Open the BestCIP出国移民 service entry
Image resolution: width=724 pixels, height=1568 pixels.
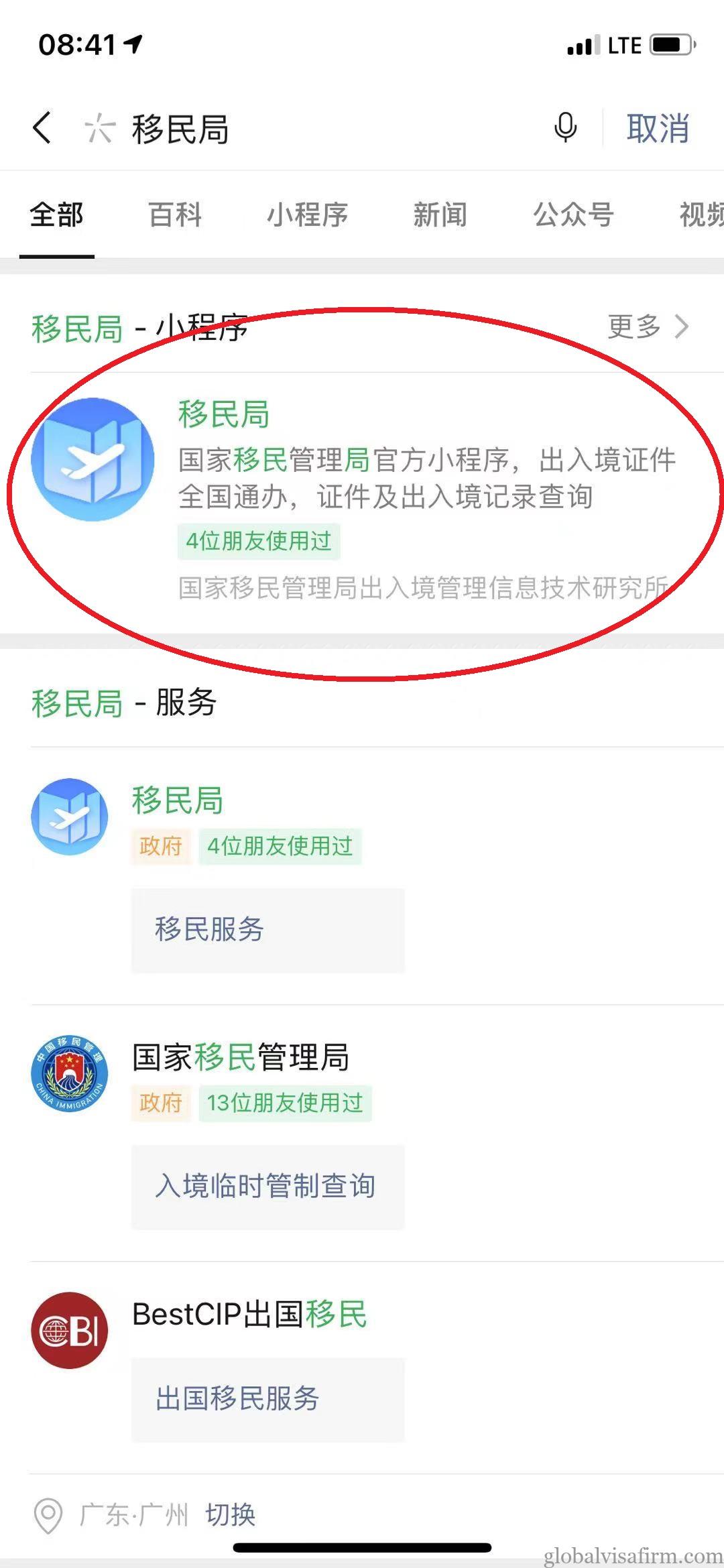pos(249,1315)
